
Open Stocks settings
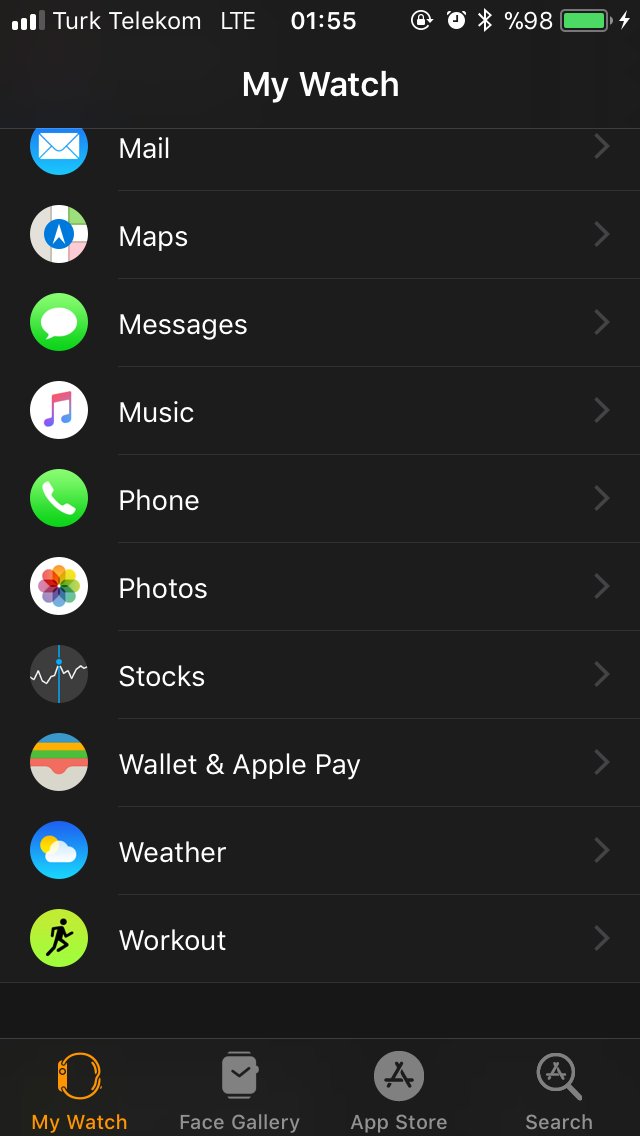coord(320,676)
